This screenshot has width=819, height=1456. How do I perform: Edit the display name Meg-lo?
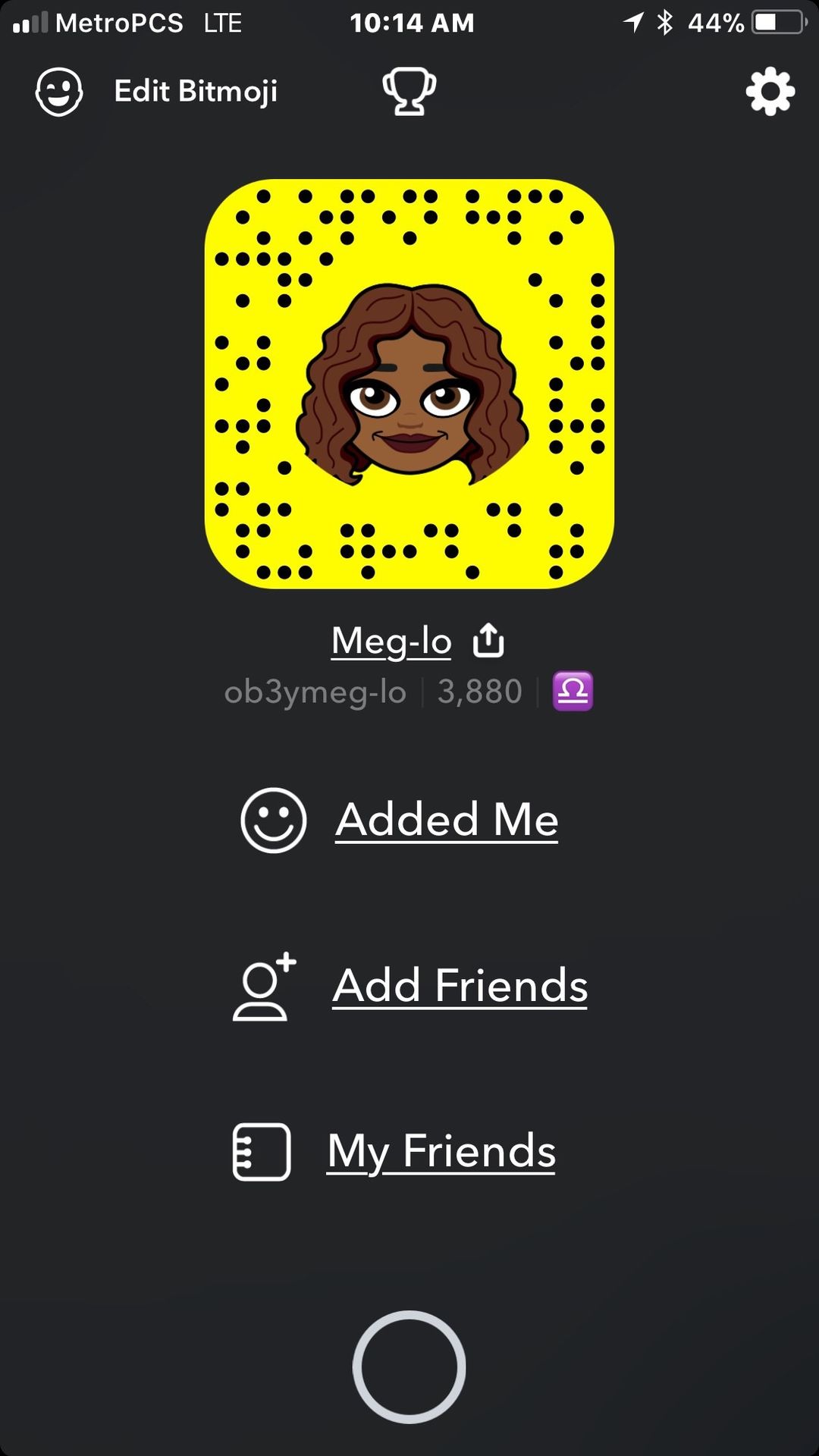tap(391, 642)
